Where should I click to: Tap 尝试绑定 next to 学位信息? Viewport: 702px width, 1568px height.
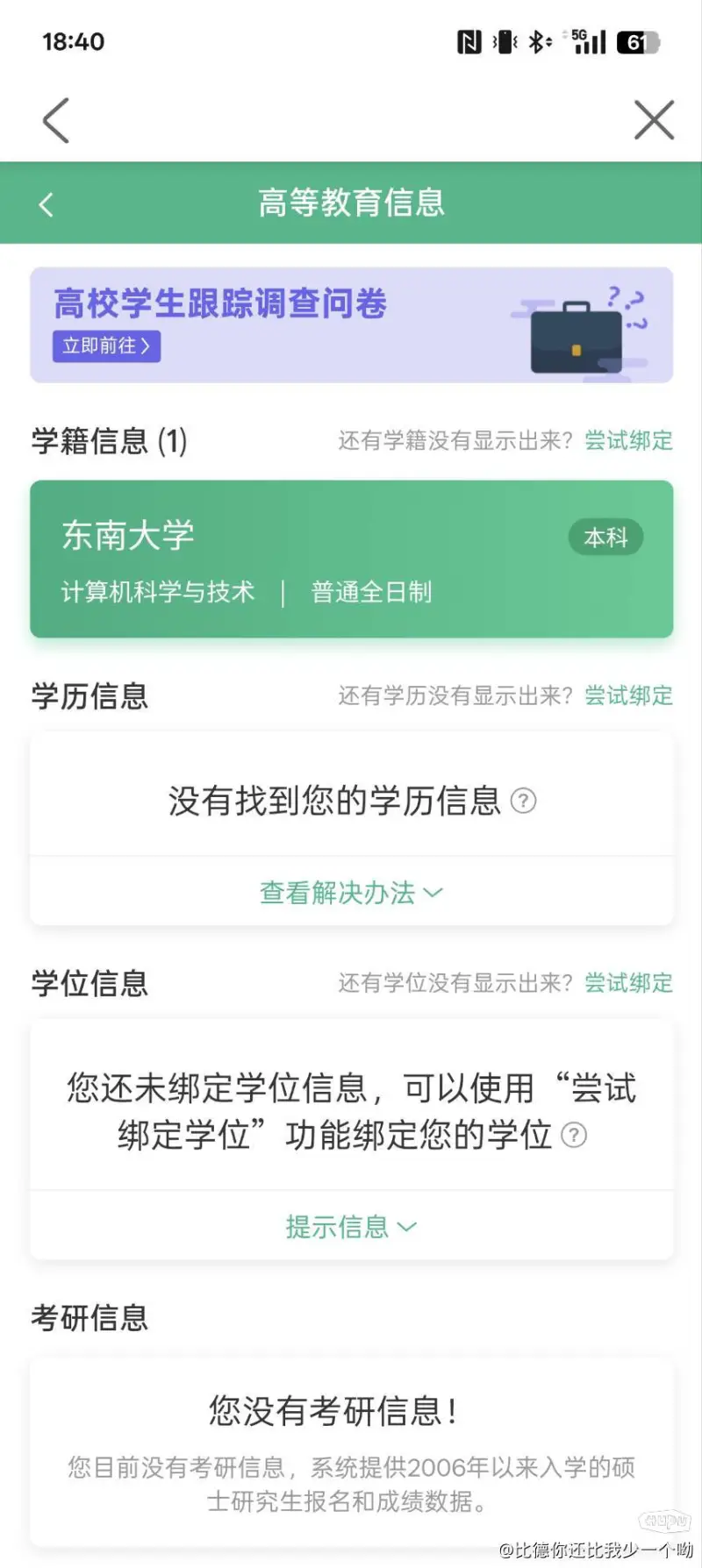[628, 983]
